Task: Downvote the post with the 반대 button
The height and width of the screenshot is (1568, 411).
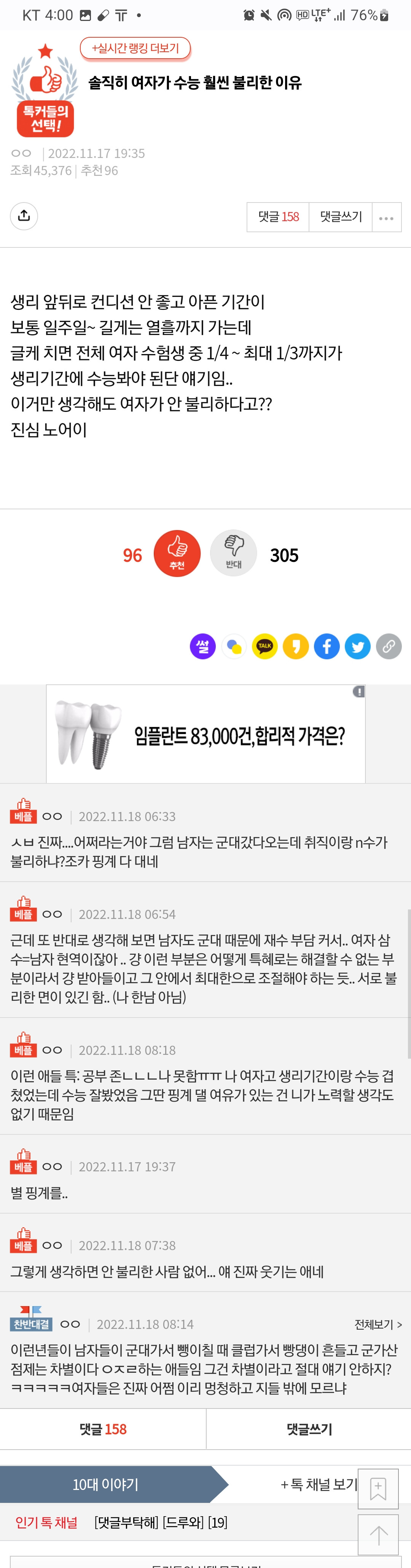Action: (233, 553)
